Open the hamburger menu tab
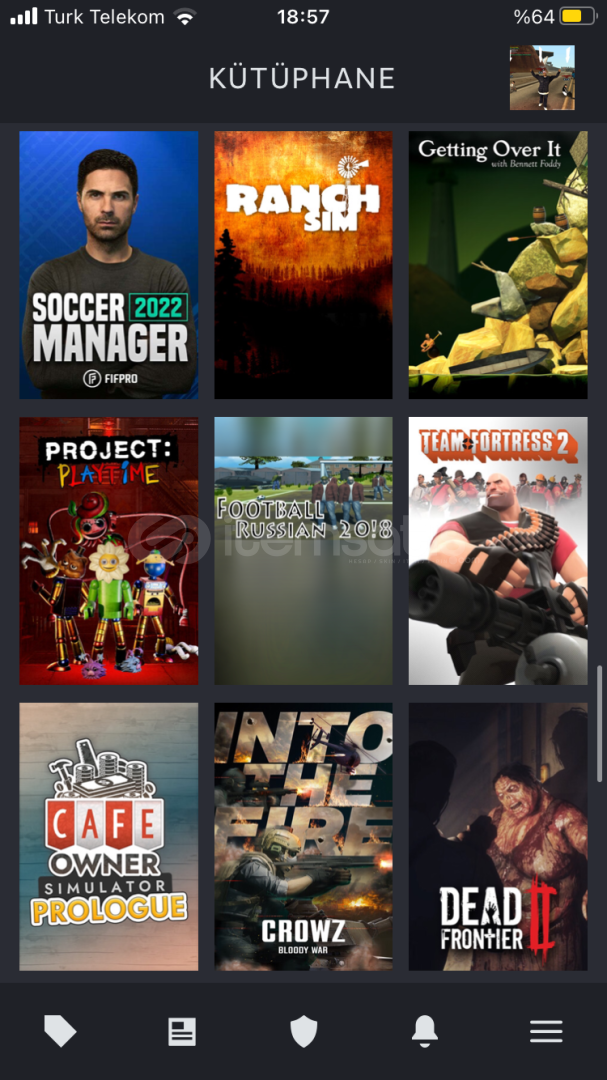This screenshot has width=607, height=1080. (546, 1031)
